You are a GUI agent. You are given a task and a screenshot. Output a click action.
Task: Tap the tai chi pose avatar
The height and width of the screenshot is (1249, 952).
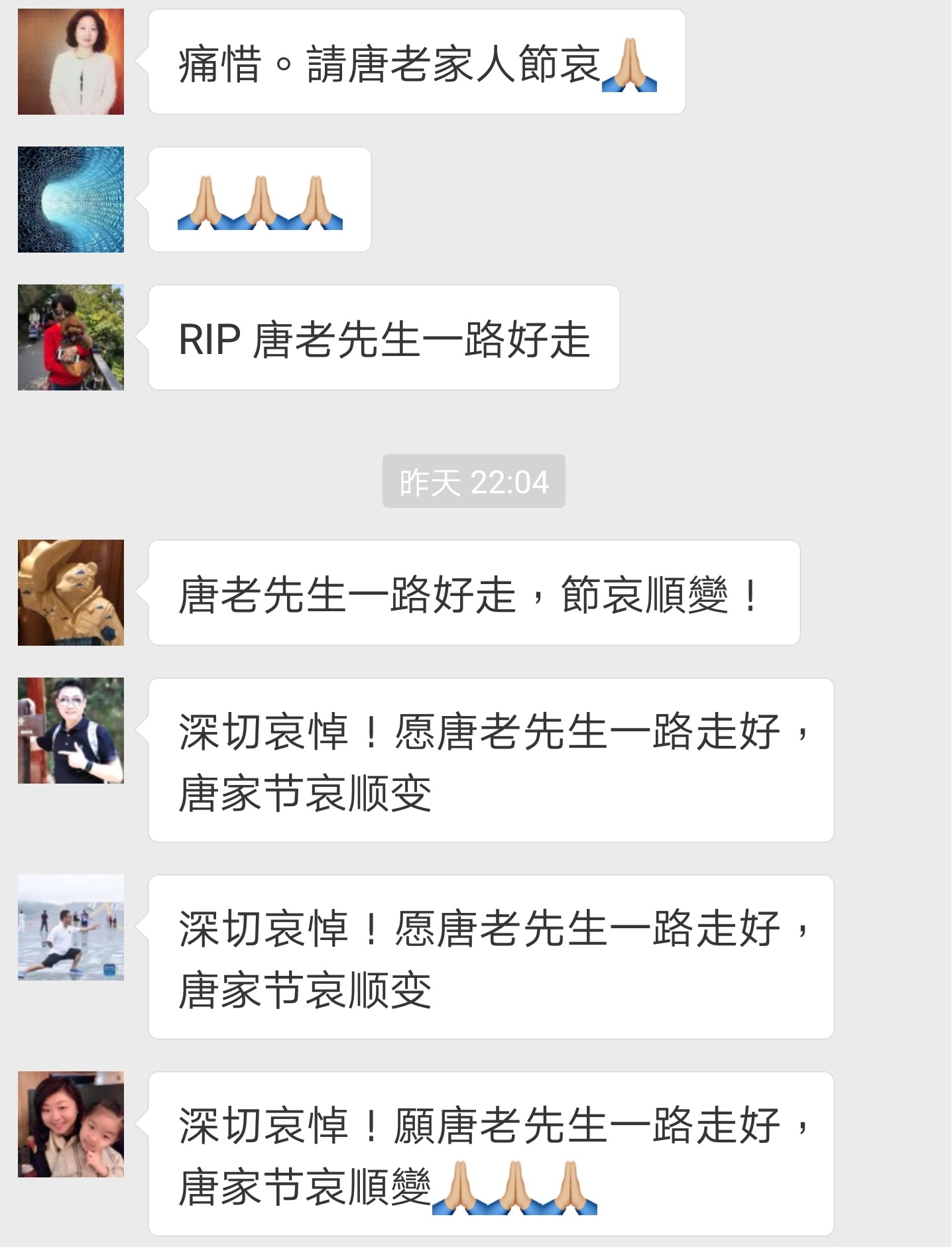pyautogui.click(x=71, y=927)
